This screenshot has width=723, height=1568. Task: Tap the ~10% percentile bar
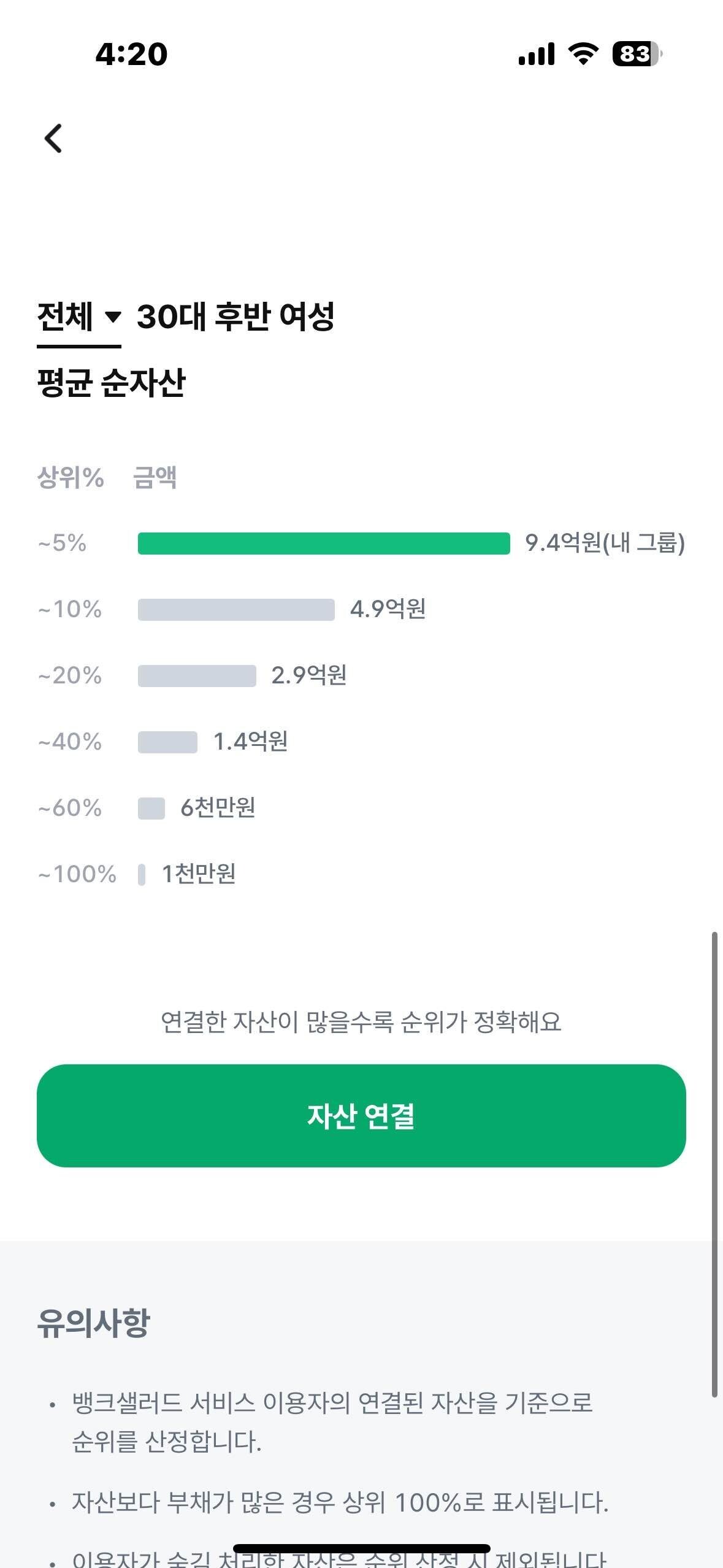point(236,609)
